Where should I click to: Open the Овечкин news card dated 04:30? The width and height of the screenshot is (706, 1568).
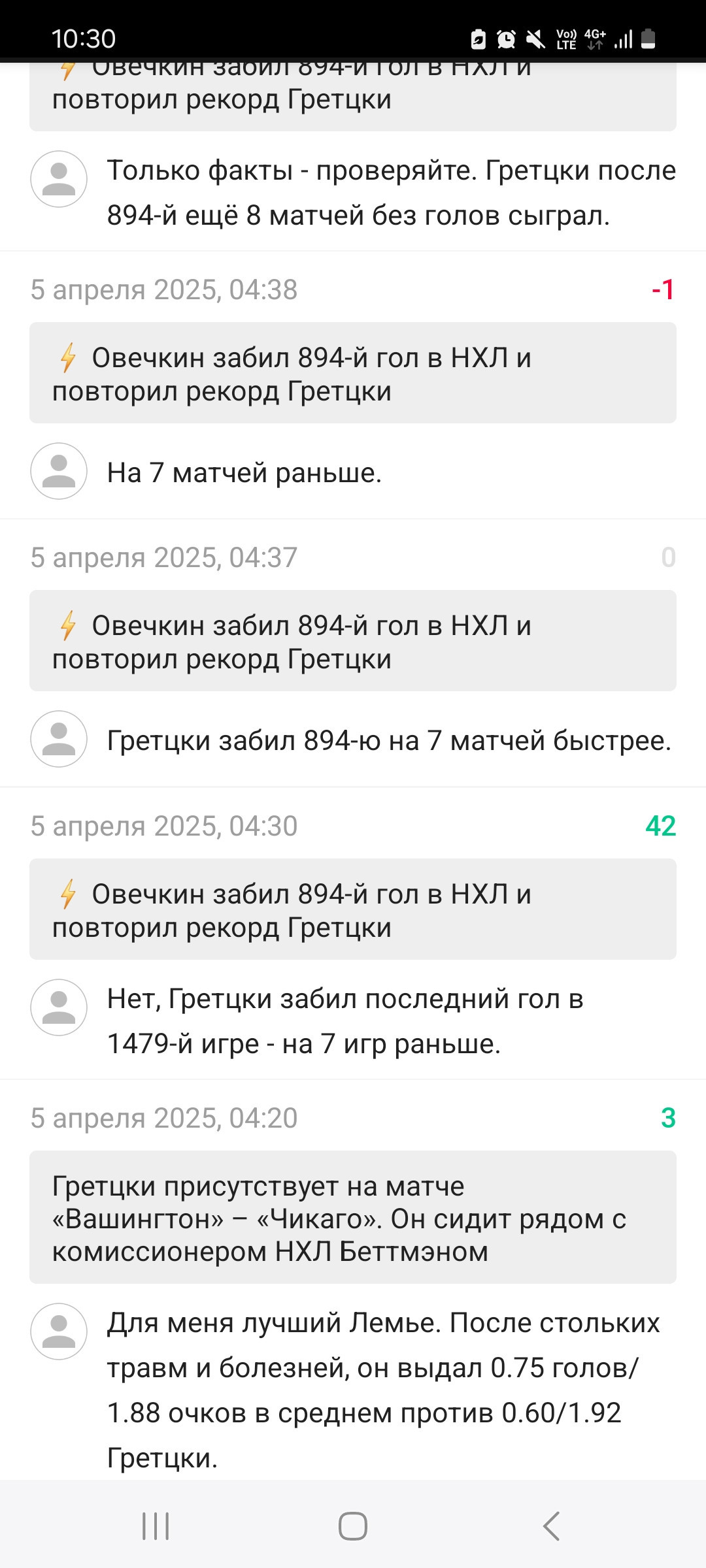click(353, 909)
